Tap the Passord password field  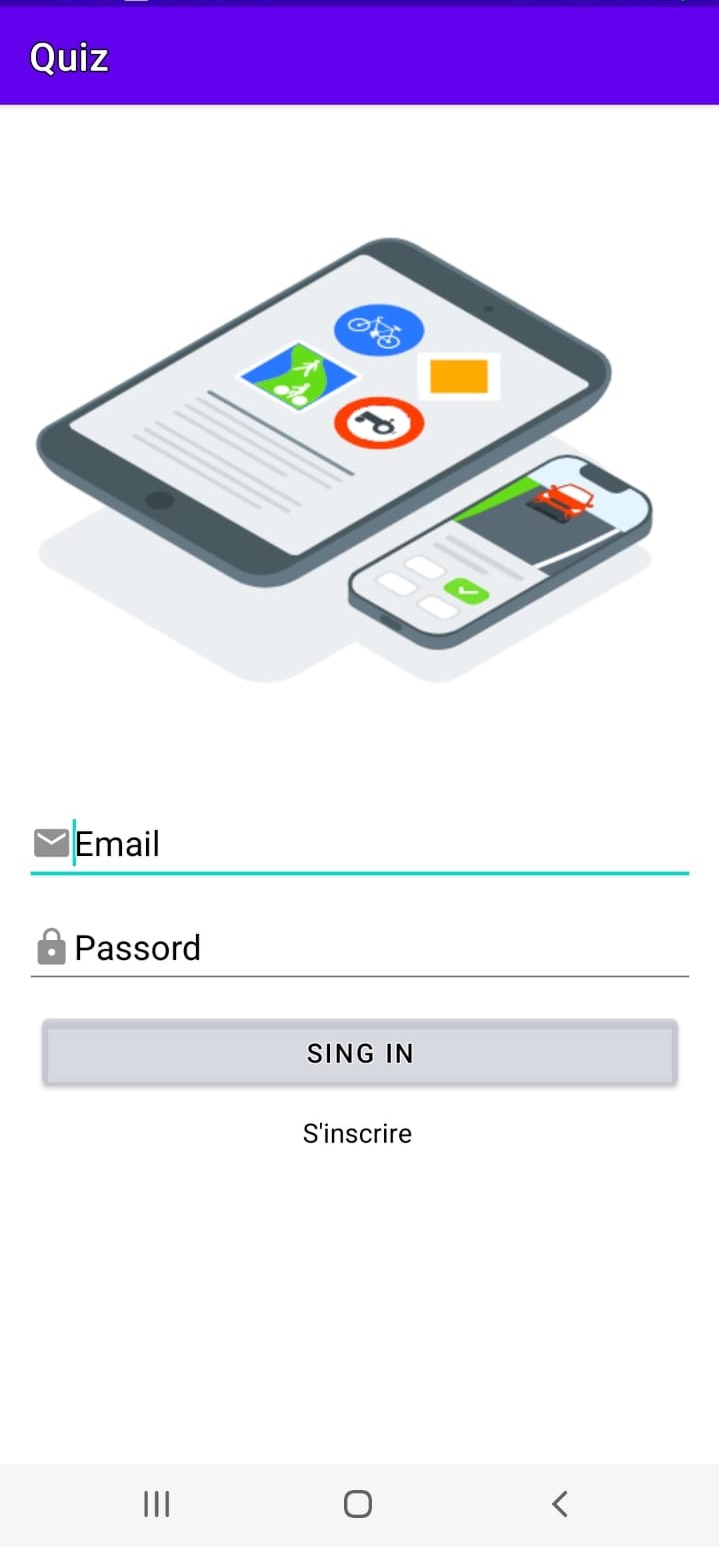[380, 948]
